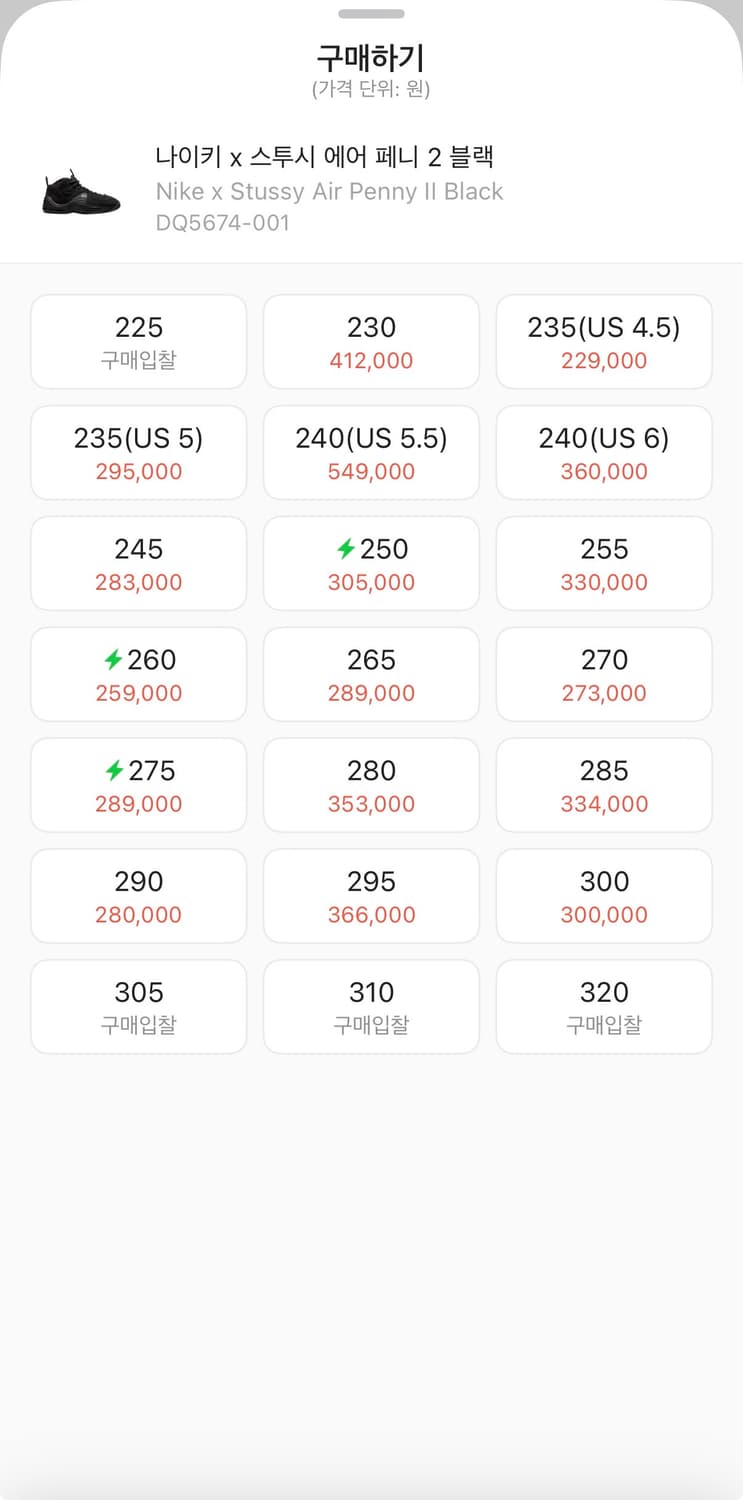This screenshot has width=743, height=1500.
Task: Choose size 300 priced exactly 300,000
Action: coord(604,896)
